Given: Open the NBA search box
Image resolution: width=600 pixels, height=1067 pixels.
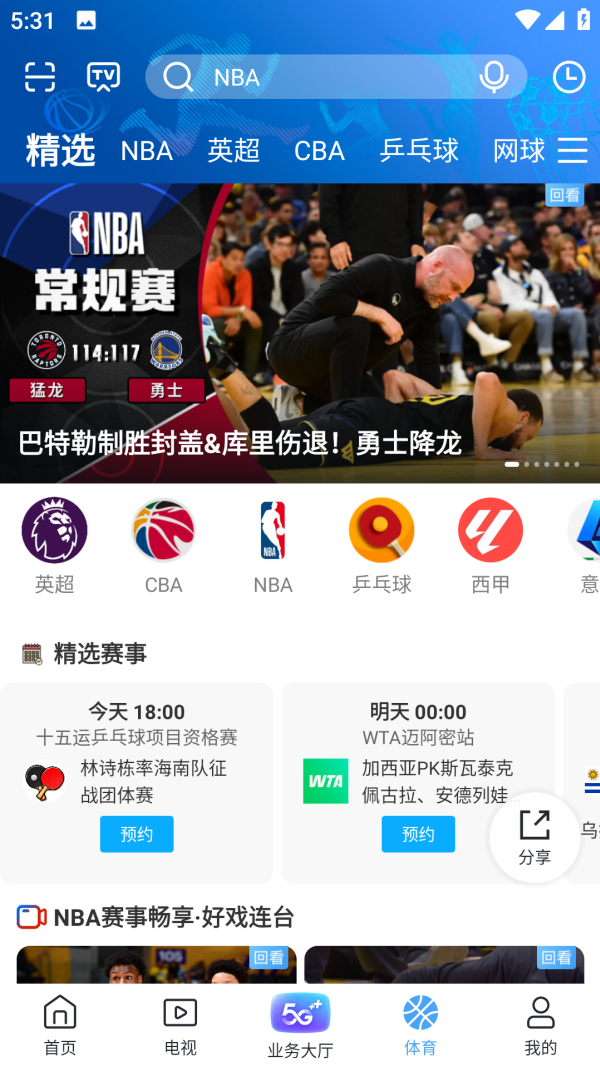Looking at the screenshot, I should coord(320,77).
